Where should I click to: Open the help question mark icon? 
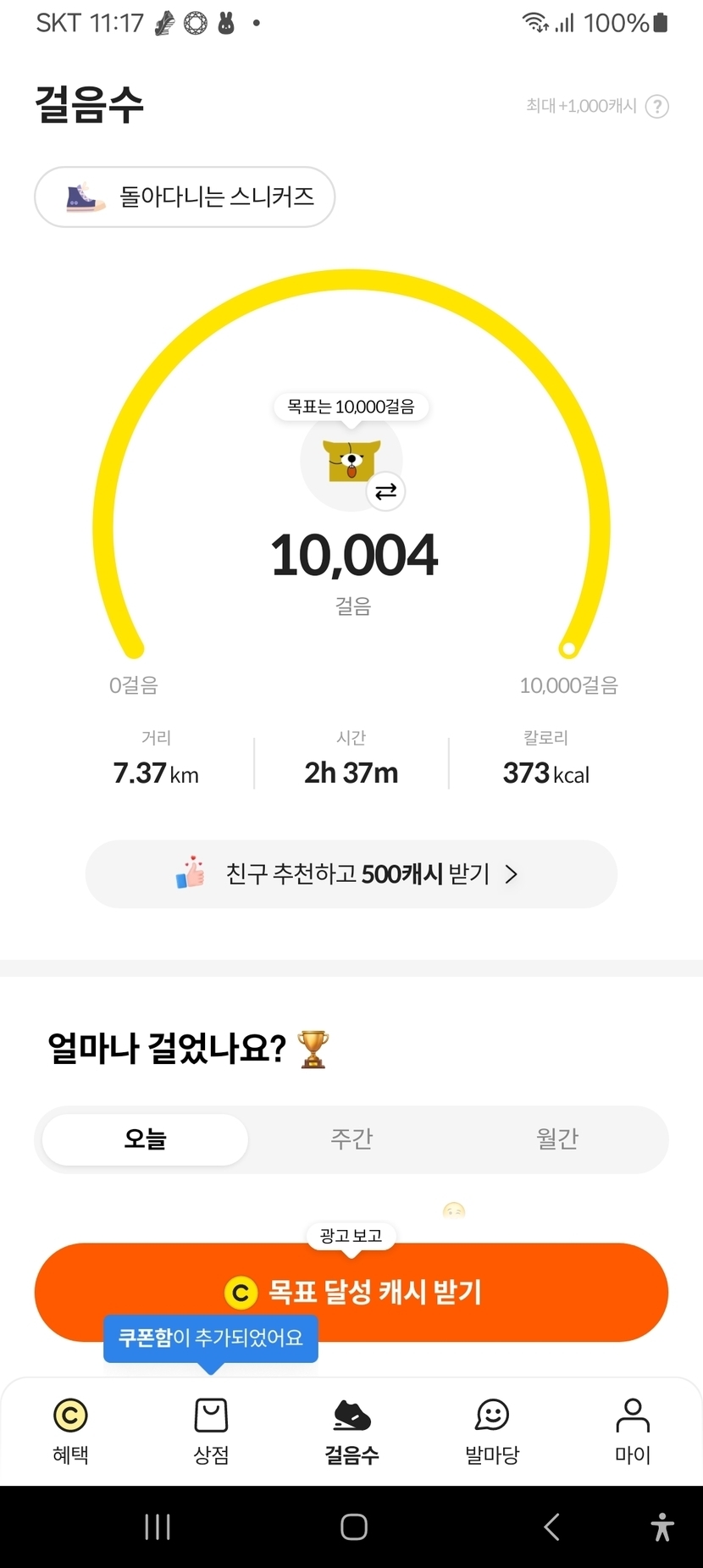[x=656, y=107]
